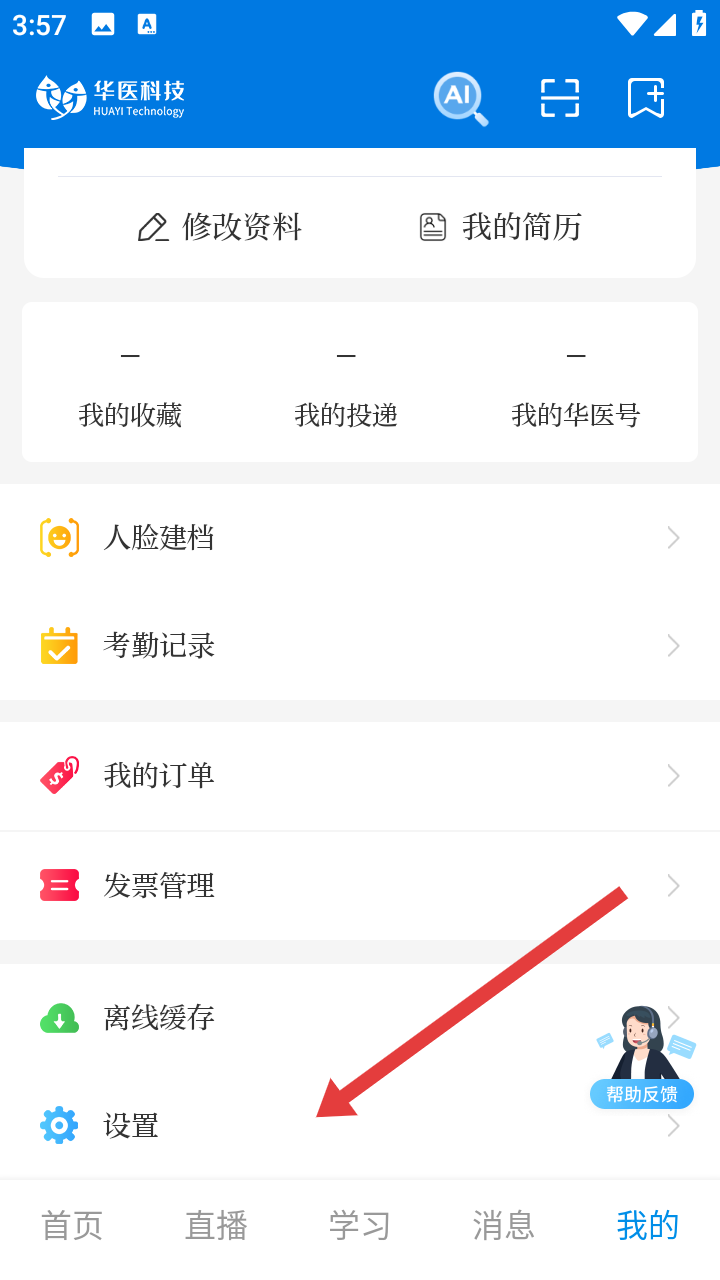
Task: Select the 我的 tab
Action: click(648, 1226)
